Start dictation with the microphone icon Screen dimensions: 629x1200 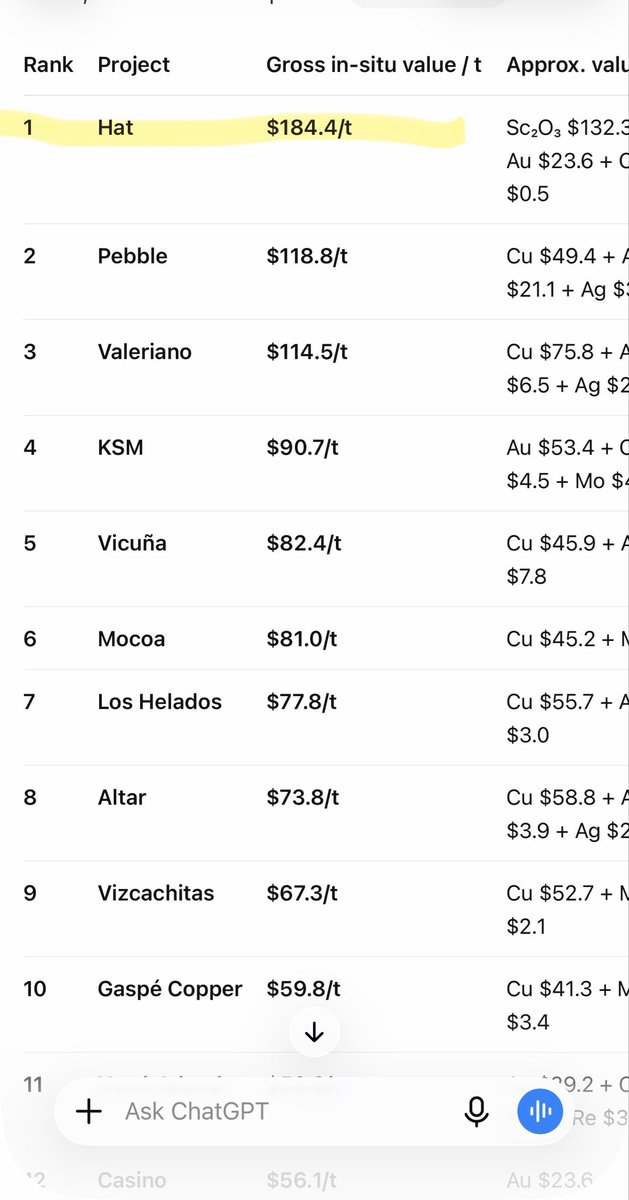click(477, 1111)
